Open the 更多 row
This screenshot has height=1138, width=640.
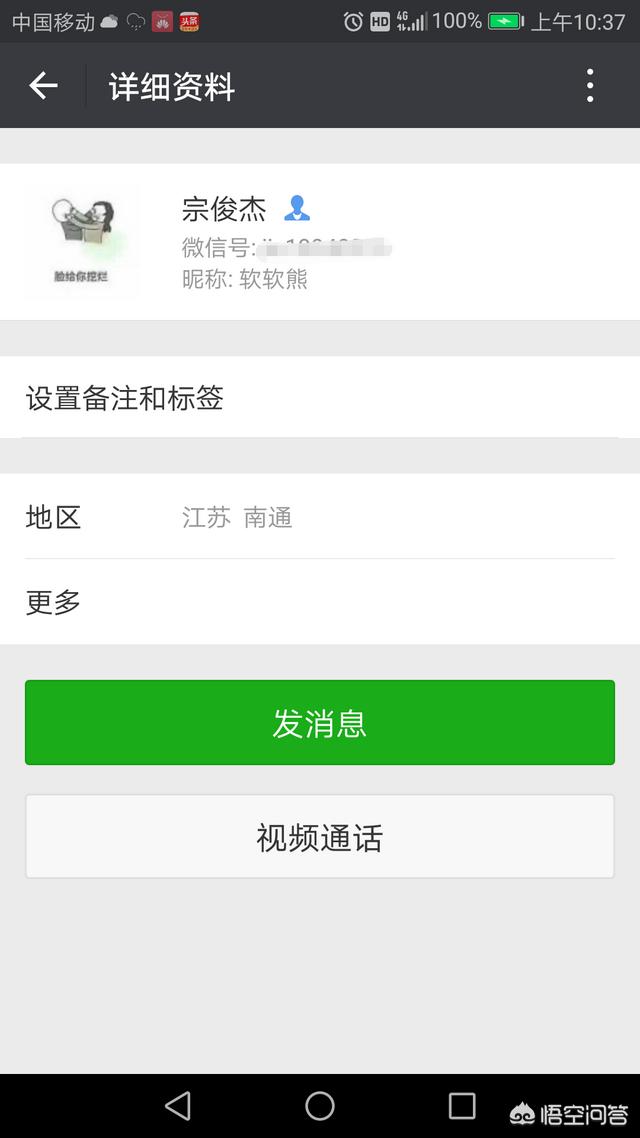pos(320,602)
